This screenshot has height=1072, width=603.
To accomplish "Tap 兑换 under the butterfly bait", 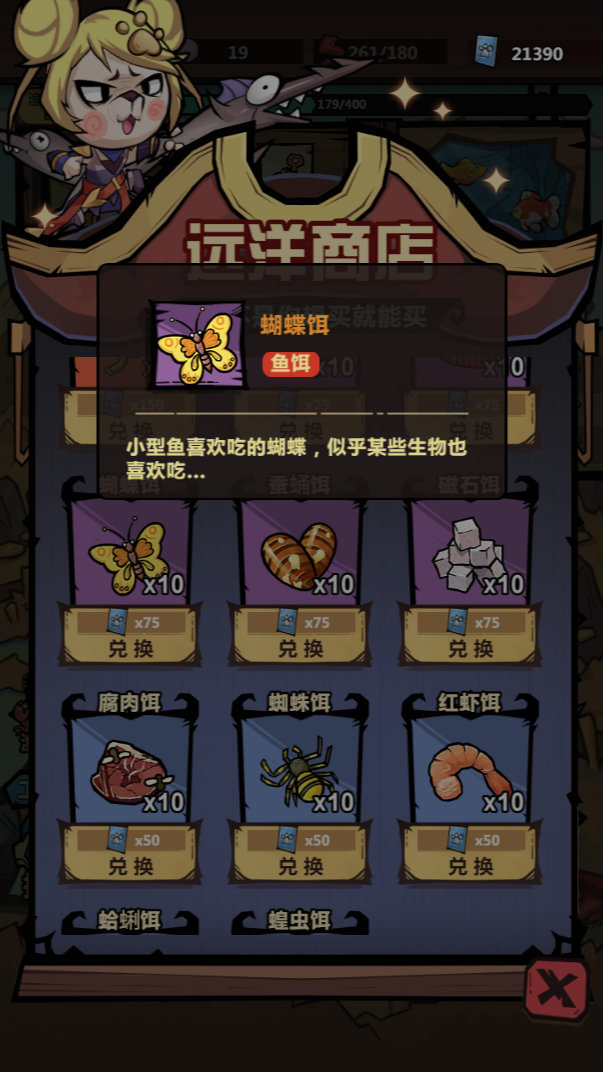I will pos(131,648).
